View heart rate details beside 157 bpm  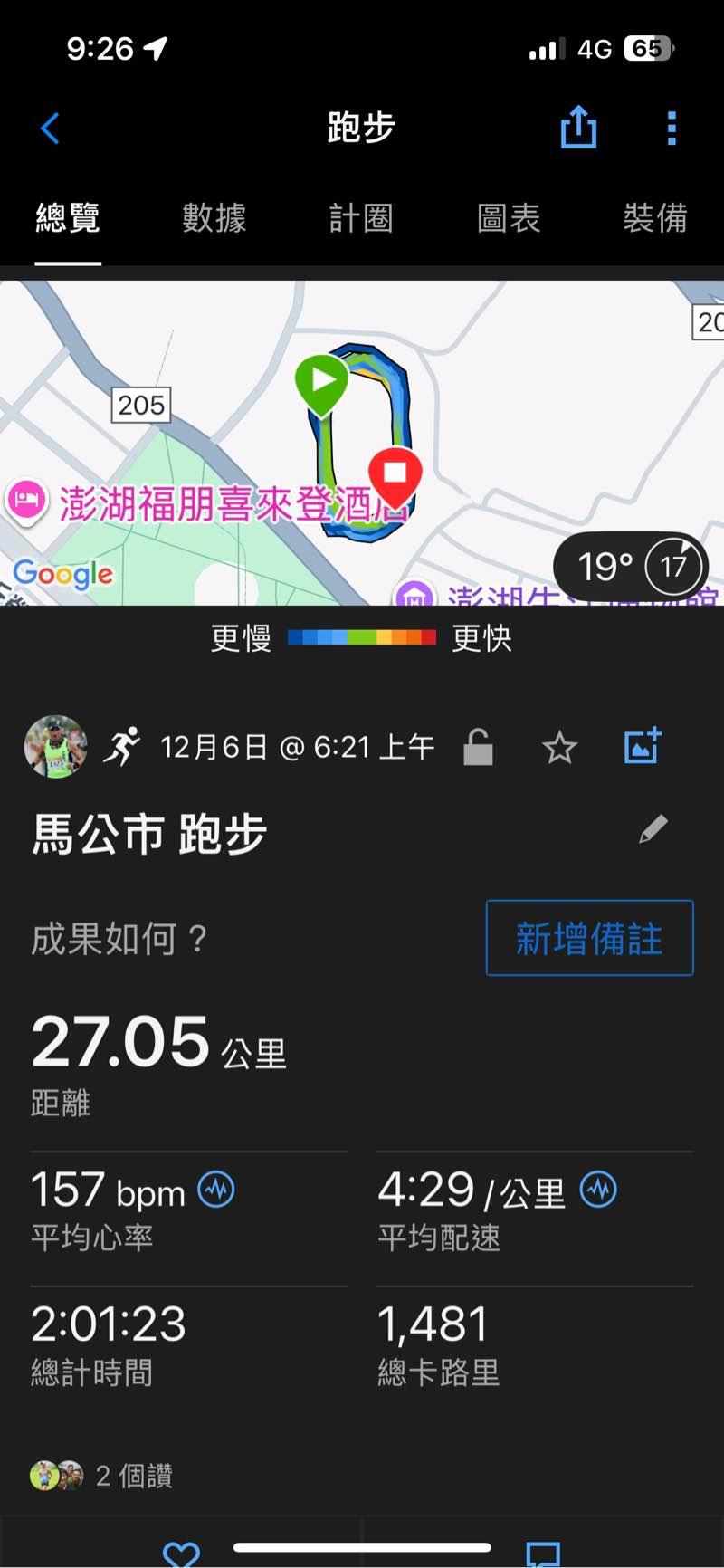point(216,1190)
